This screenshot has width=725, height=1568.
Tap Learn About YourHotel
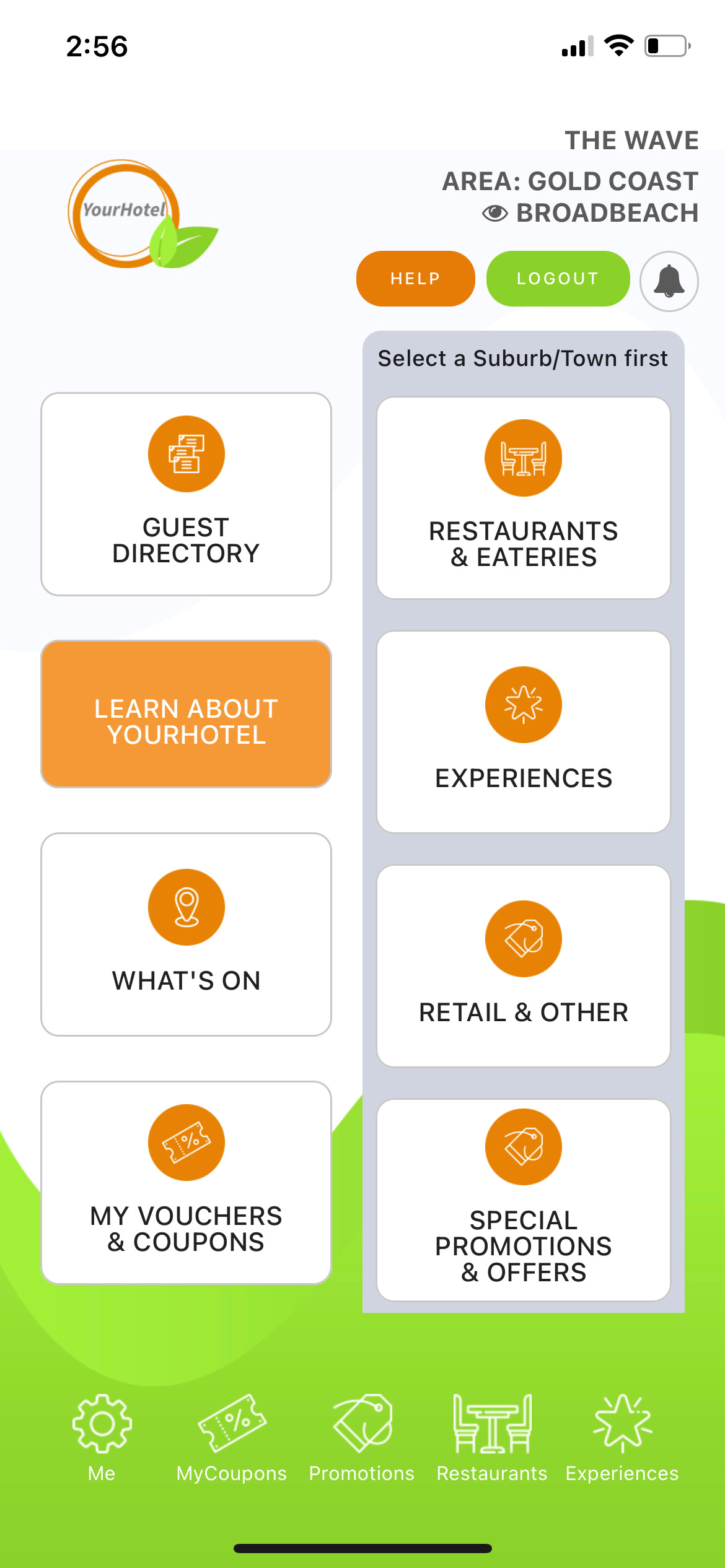click(x=186, y=714)
